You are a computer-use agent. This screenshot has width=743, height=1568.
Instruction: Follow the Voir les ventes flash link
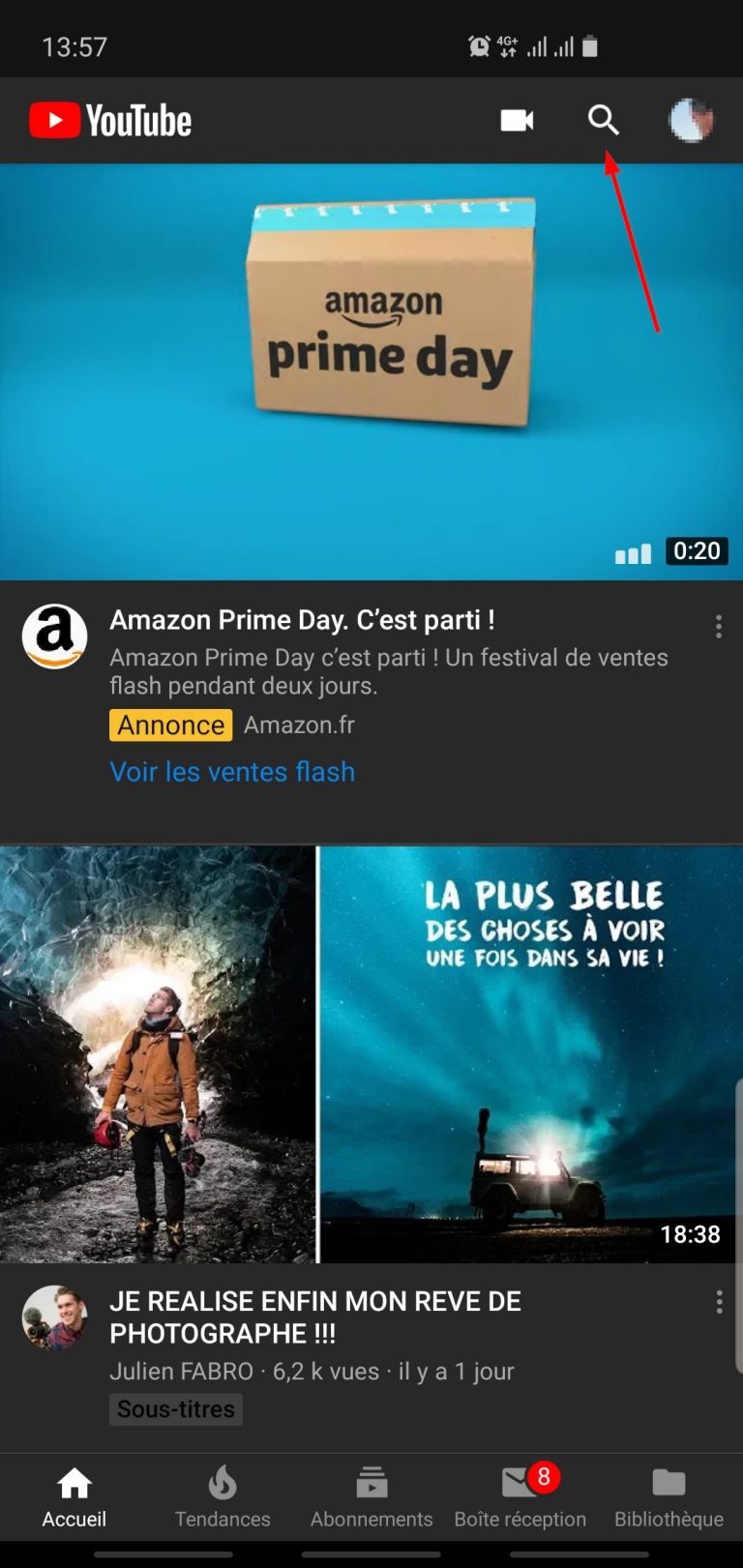pos(231,771)
